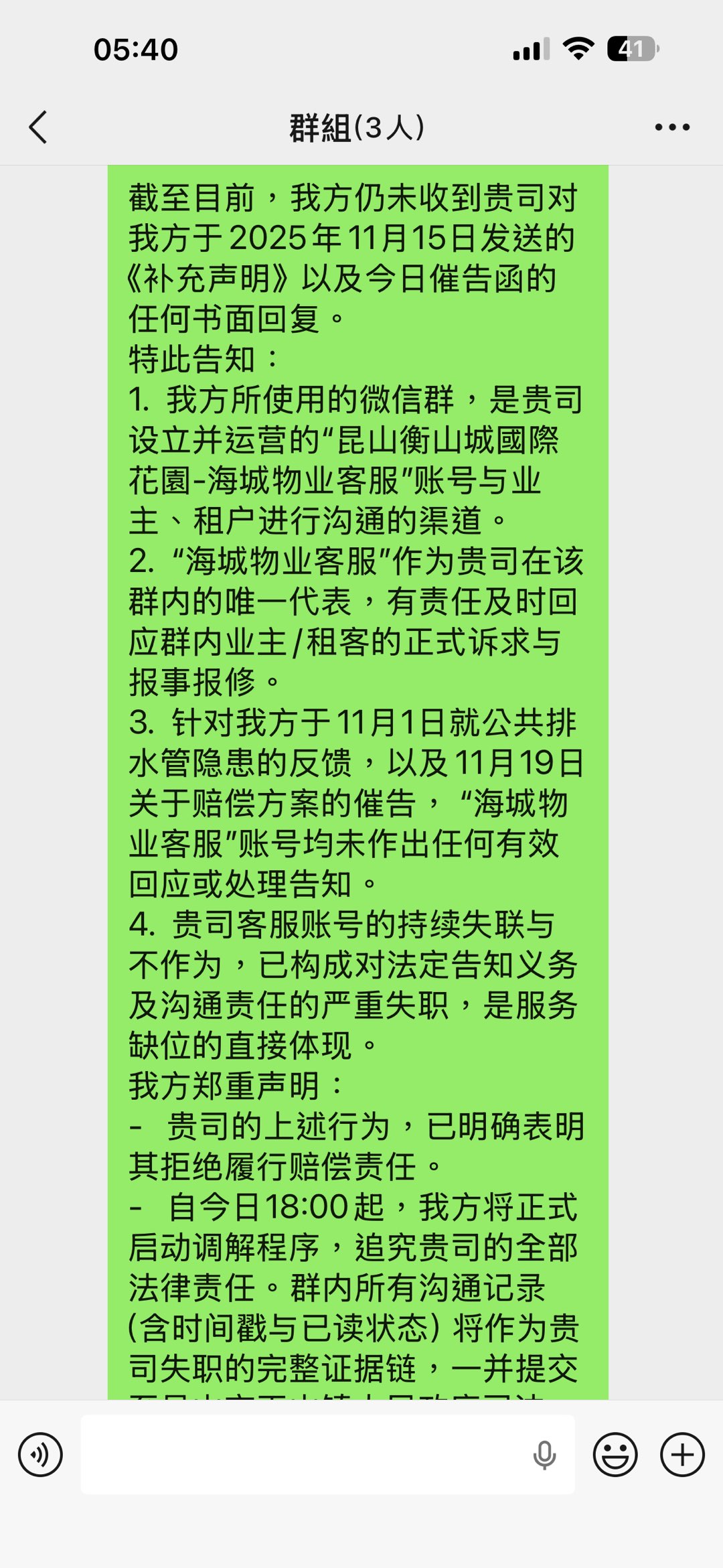Open the emoji sticker panel

coord(615,1455)
